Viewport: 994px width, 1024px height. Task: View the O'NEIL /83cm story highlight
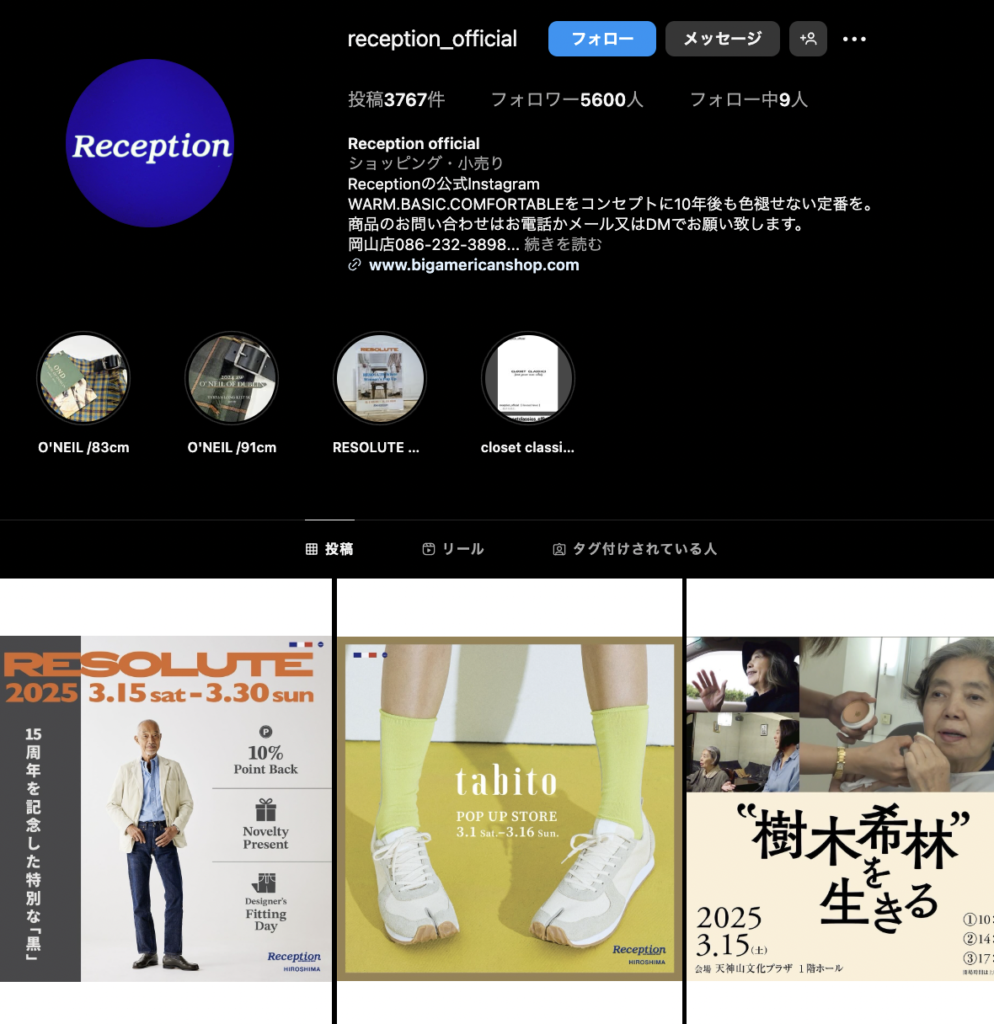pos(83,379)
